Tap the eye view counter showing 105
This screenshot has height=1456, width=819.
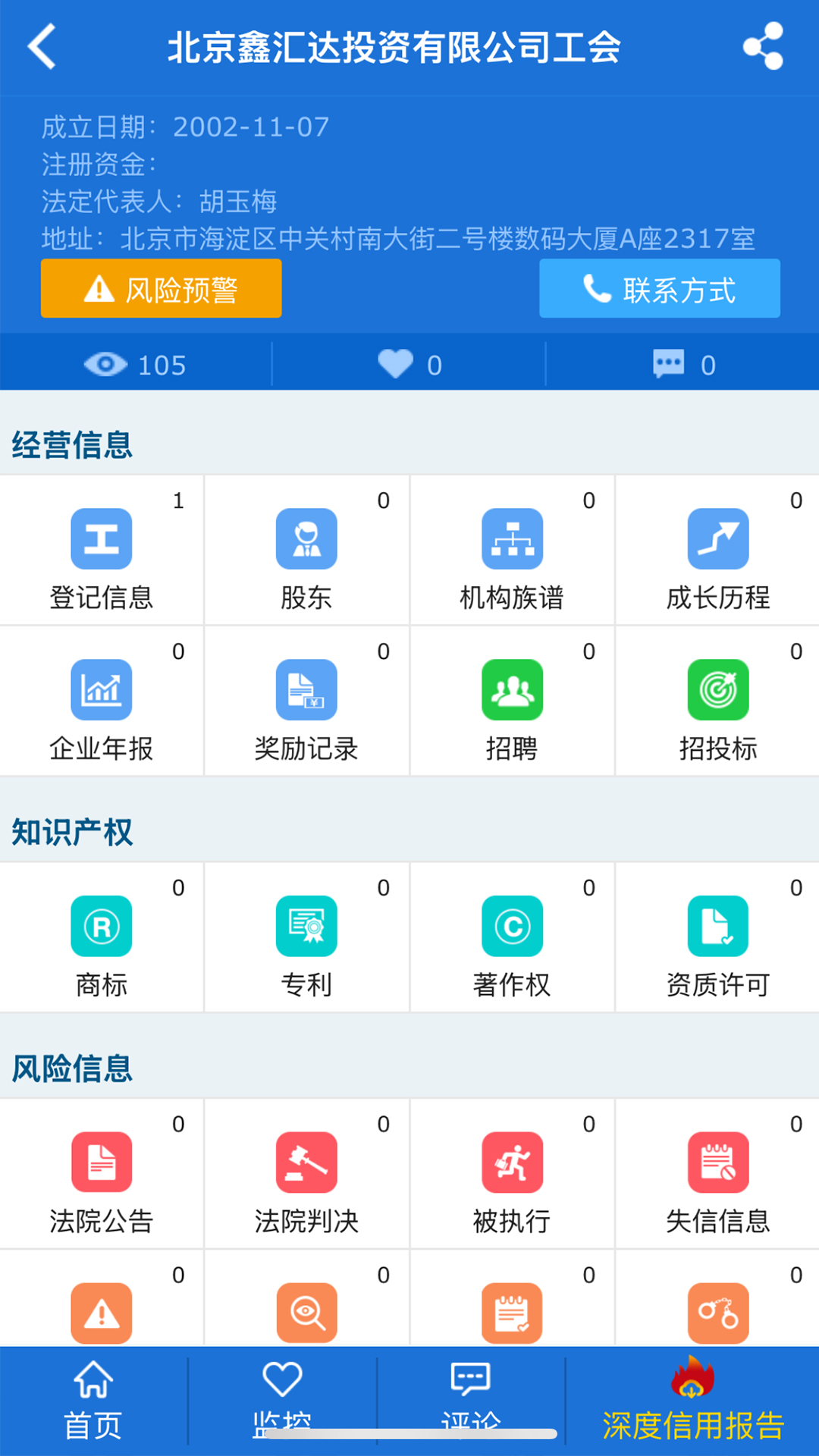(x=136, y=364)
